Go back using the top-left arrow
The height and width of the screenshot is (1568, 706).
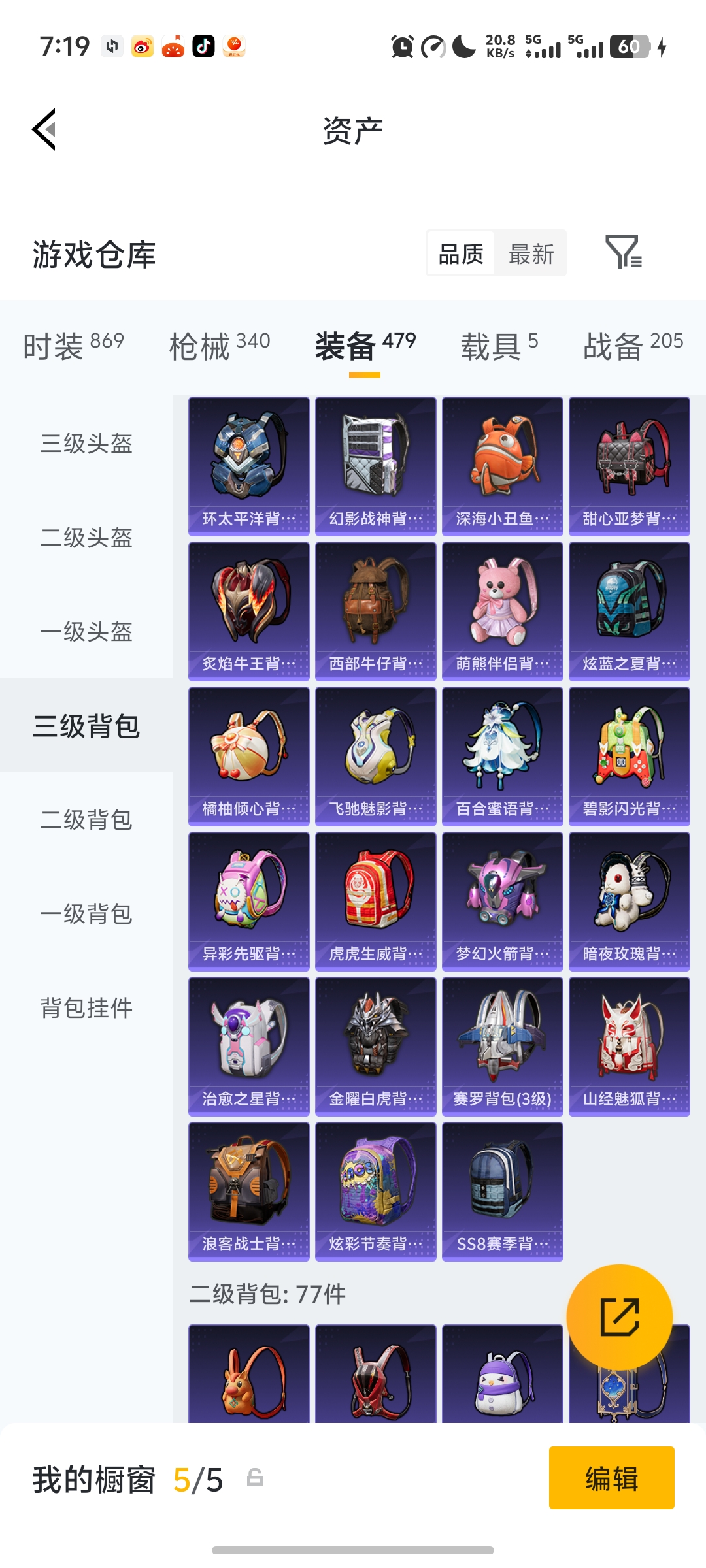point(44,129)
